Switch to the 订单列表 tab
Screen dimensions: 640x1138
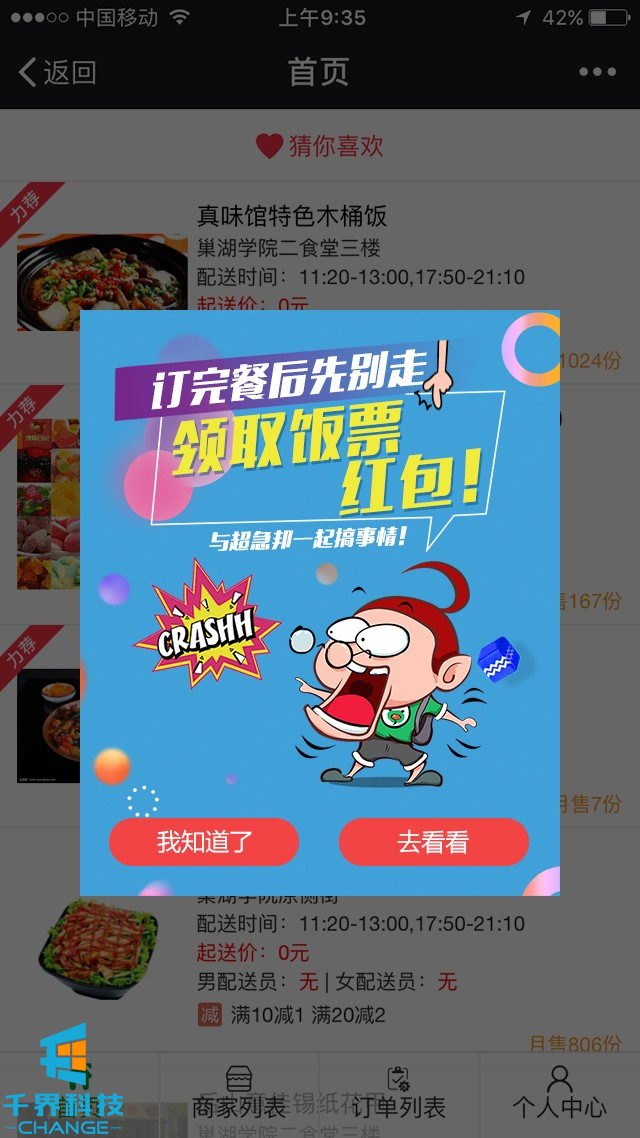(399, 1093)
